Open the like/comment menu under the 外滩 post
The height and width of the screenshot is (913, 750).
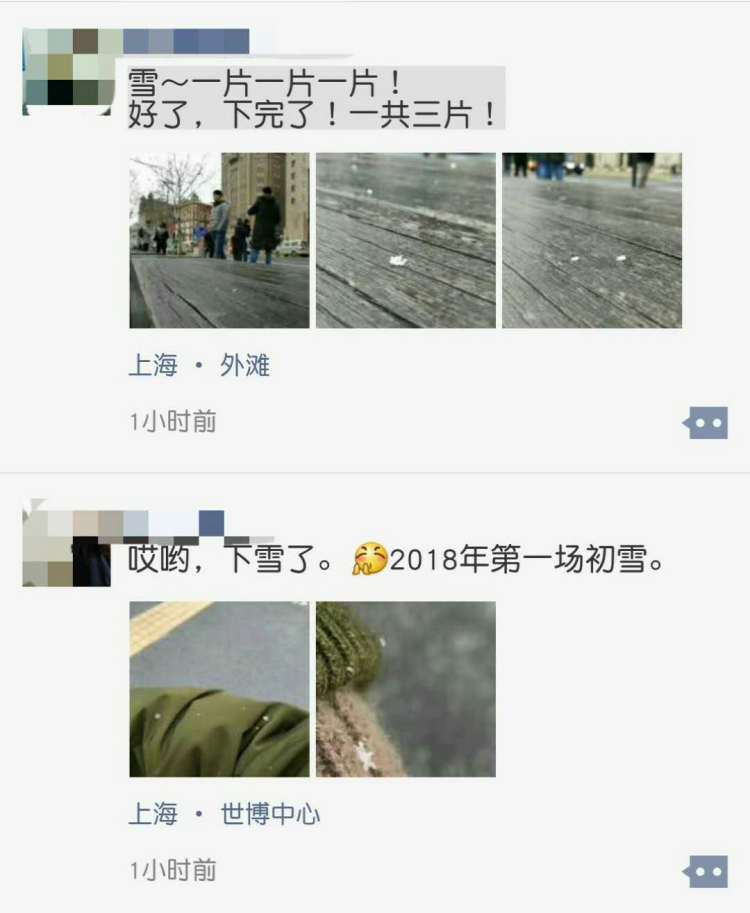707,423
